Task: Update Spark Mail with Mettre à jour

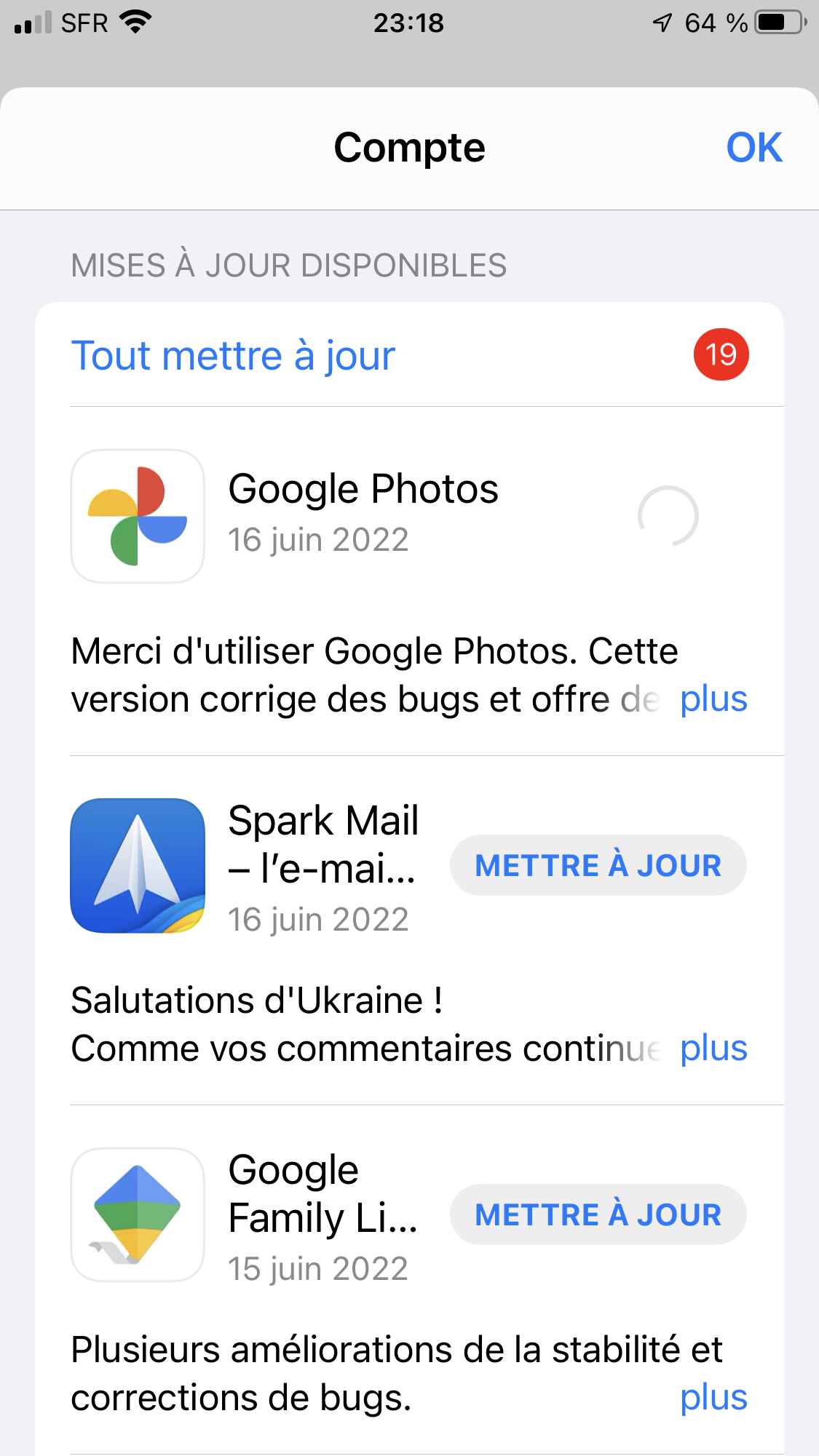Action: [598, 865]
